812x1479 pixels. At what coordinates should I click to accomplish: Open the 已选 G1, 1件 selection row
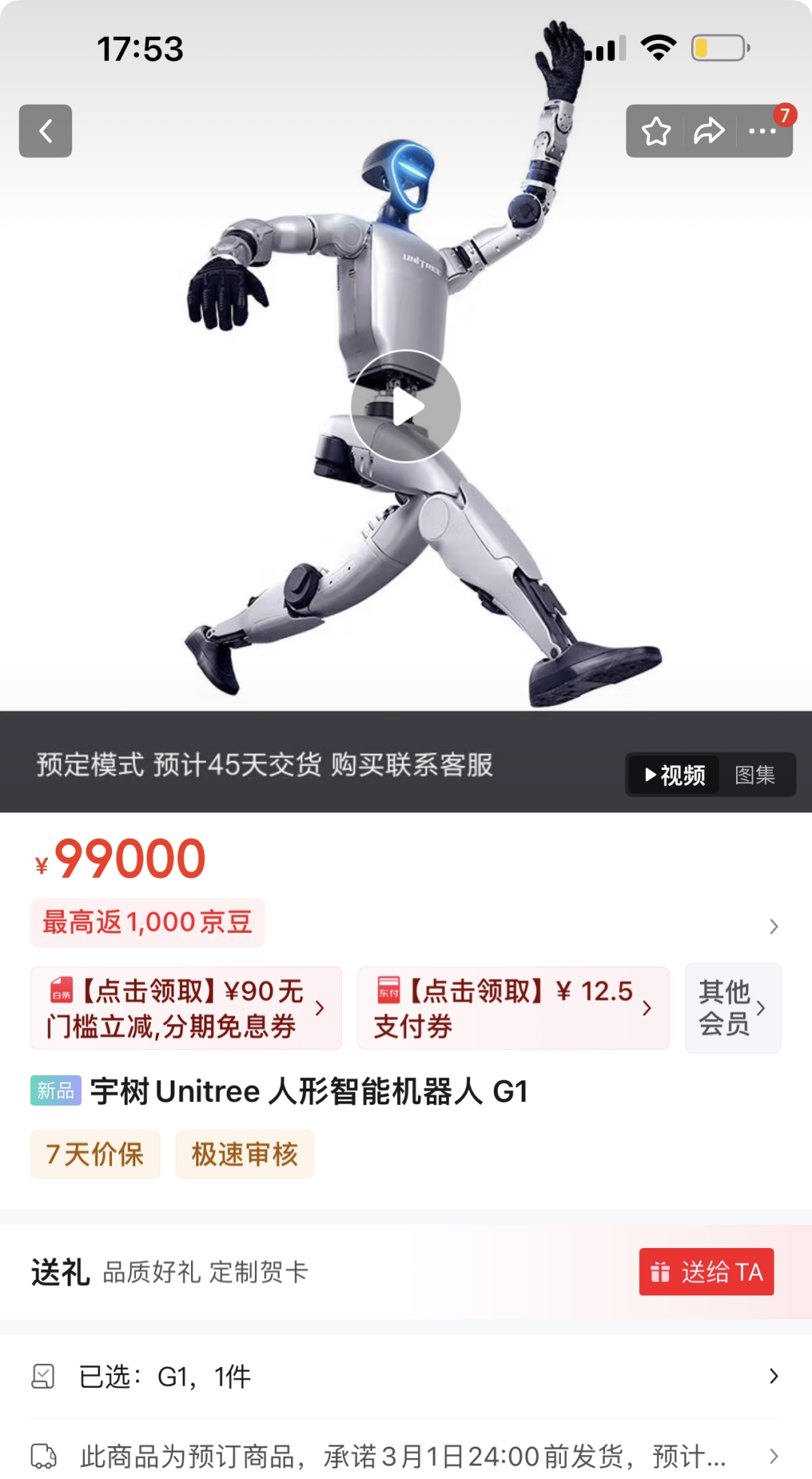point(406,1377)
